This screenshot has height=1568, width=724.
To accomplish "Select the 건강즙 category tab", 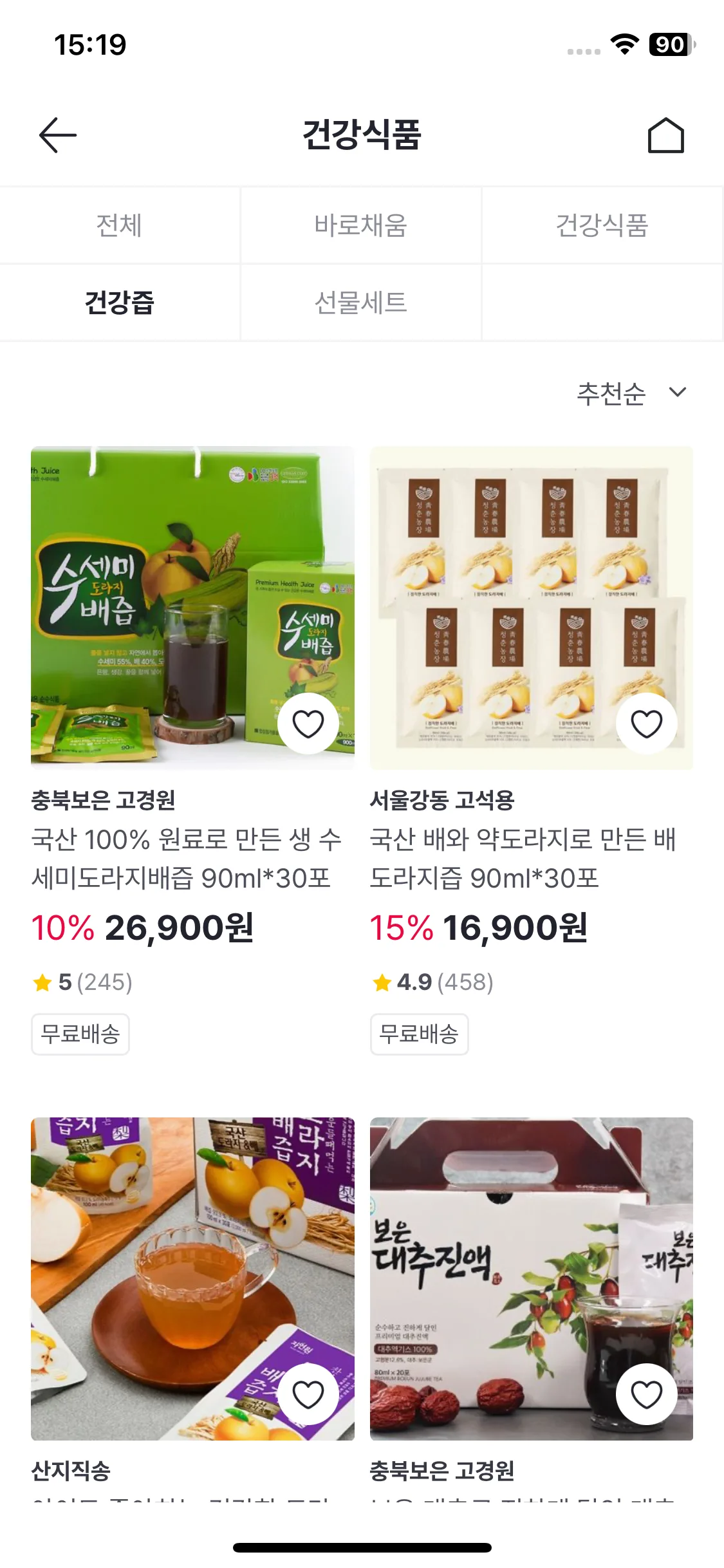I will coord(119,303).
